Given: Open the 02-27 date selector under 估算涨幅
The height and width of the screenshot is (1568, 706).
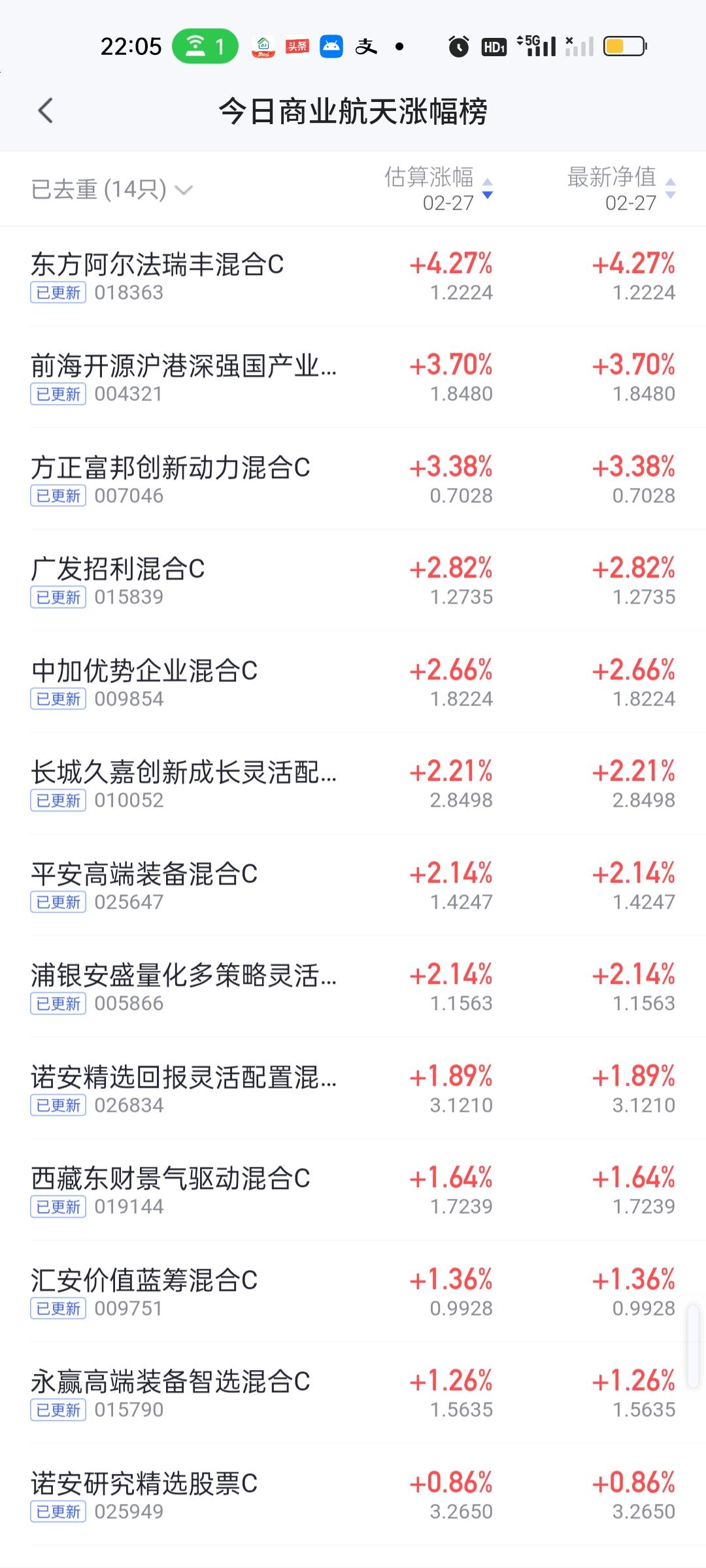Looking at the screenshot, I should [448, 203].
